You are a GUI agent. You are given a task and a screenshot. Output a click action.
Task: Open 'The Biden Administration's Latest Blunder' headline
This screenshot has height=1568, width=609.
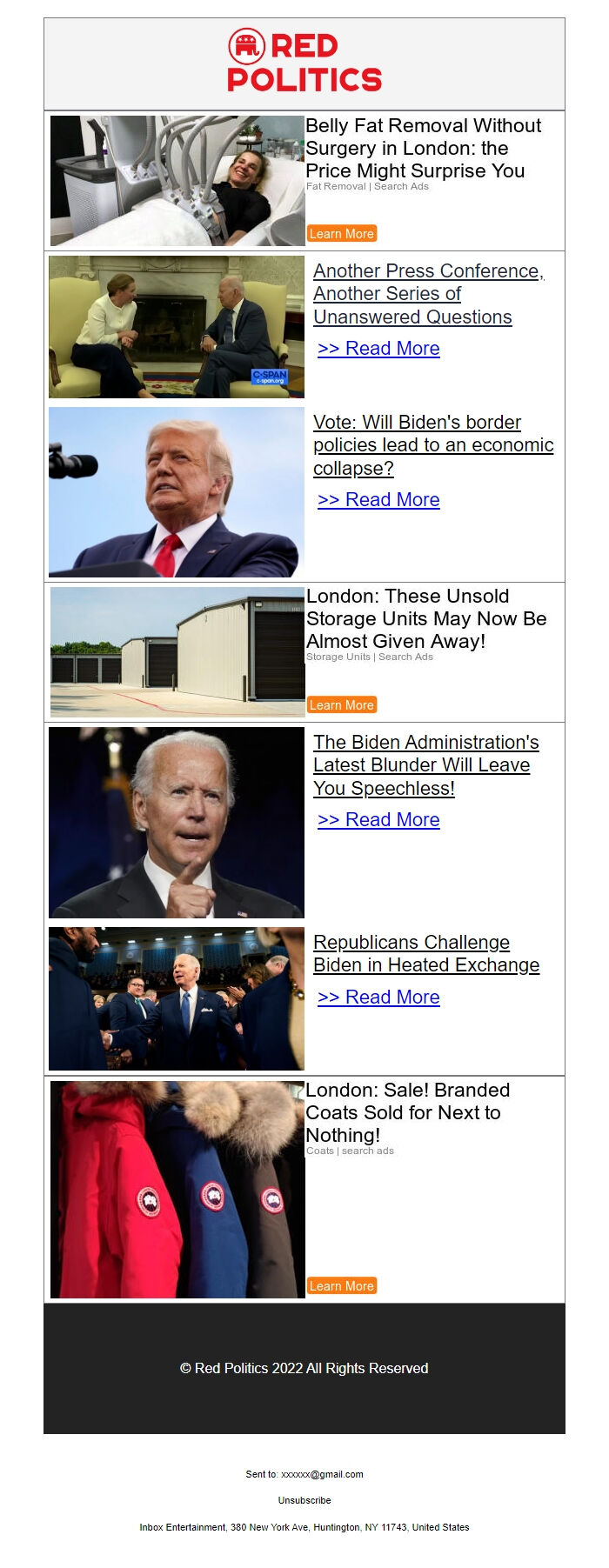pyautogui.click(x=425, y=765)
